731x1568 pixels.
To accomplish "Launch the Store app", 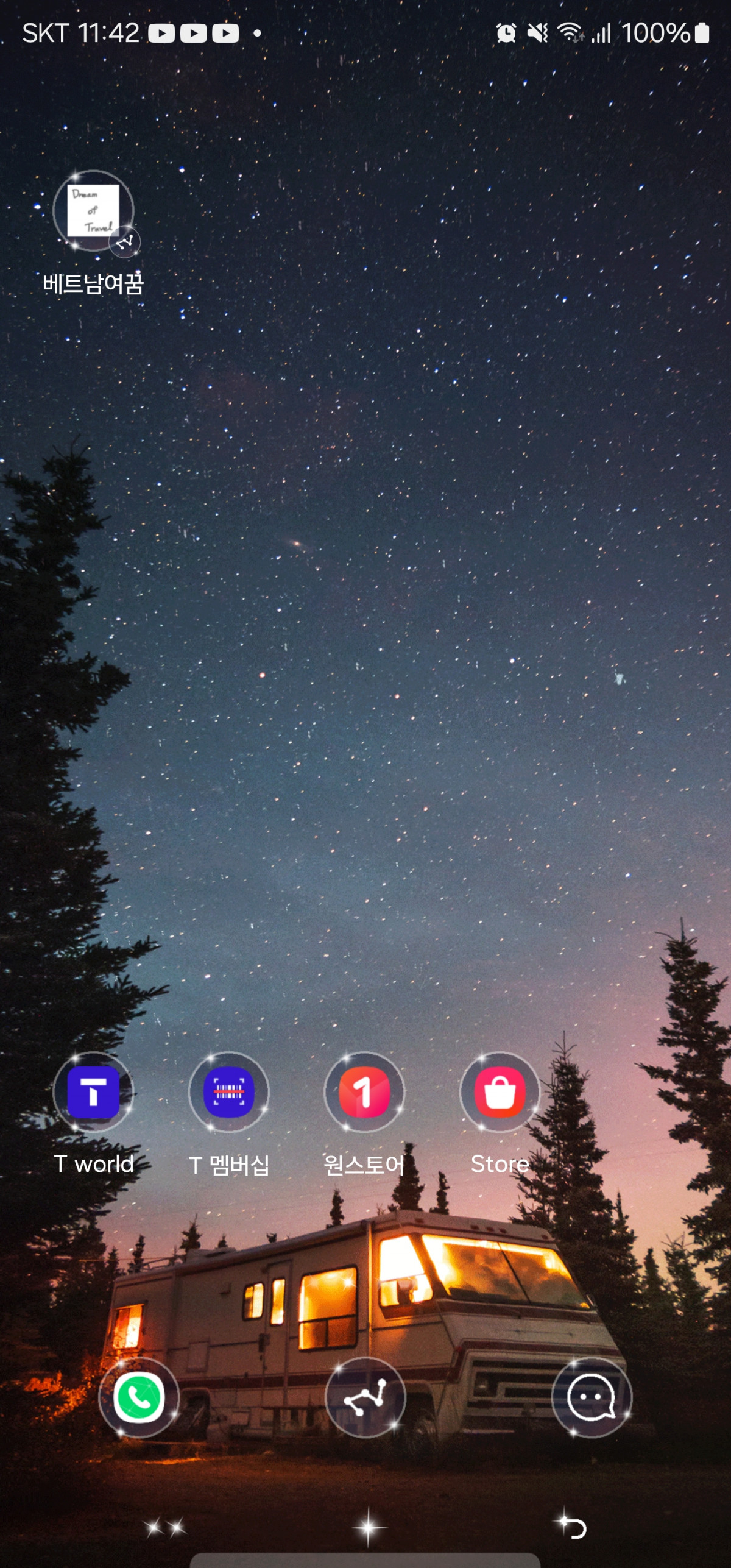I will tap(500, 1093).
